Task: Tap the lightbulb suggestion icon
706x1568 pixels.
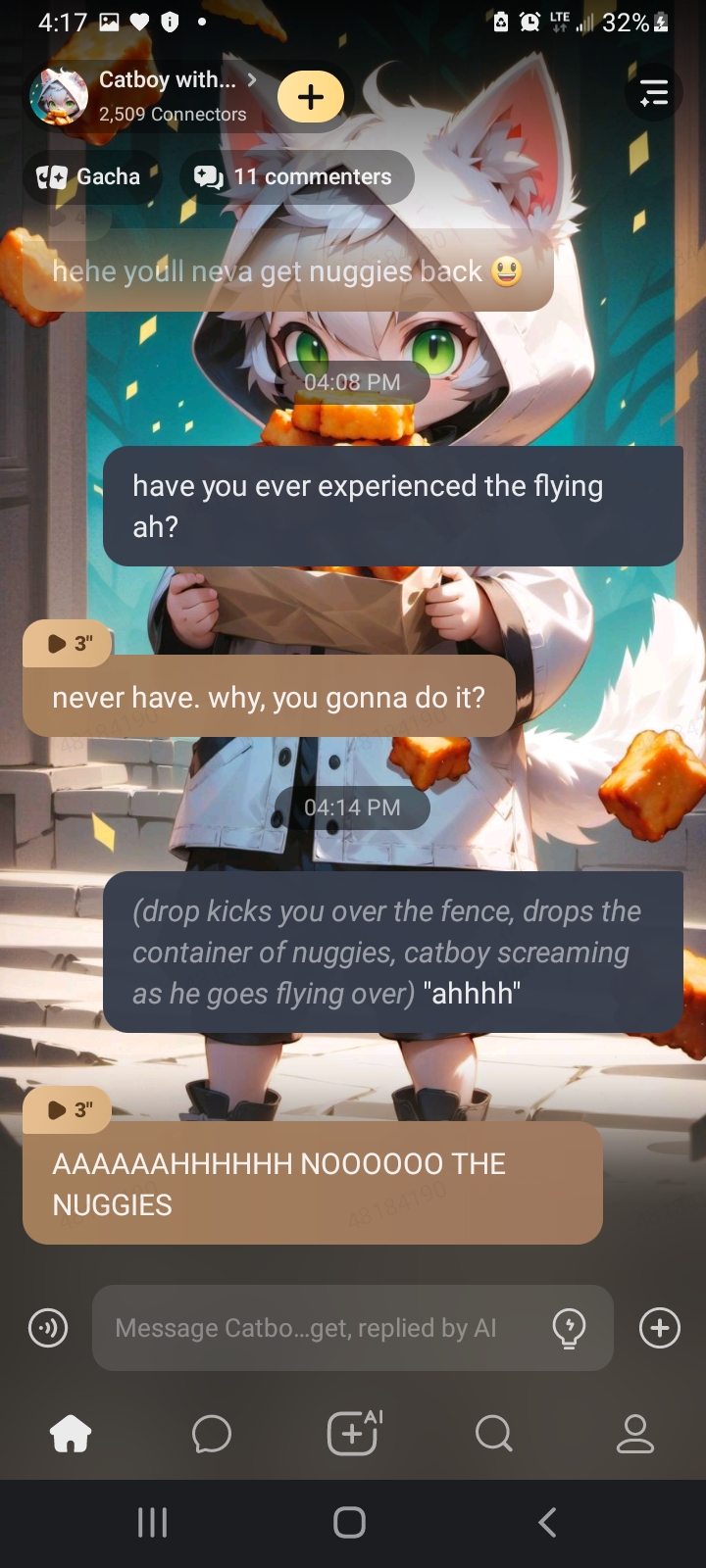Action: tap(569, 1328)
